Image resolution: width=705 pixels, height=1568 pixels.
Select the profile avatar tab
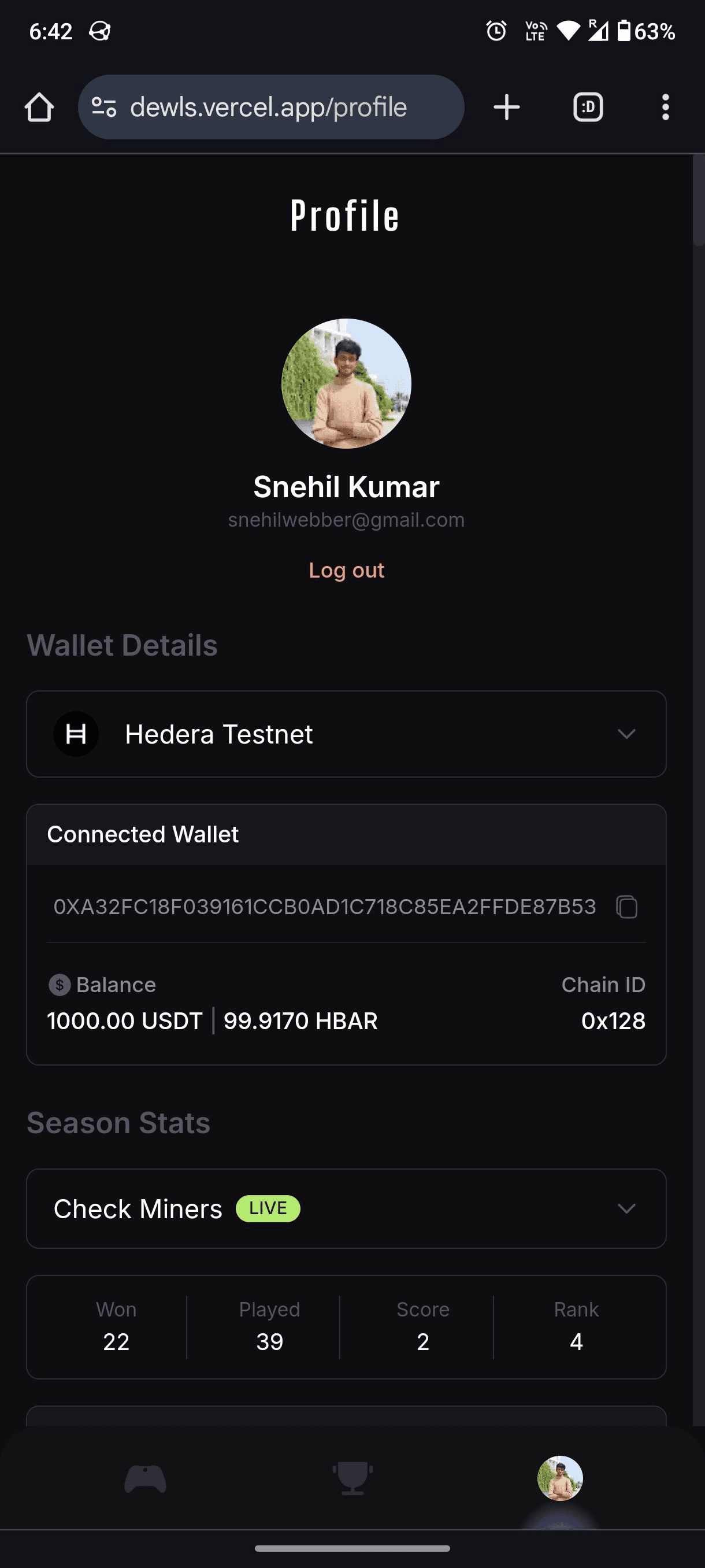tap(559, 1478)
